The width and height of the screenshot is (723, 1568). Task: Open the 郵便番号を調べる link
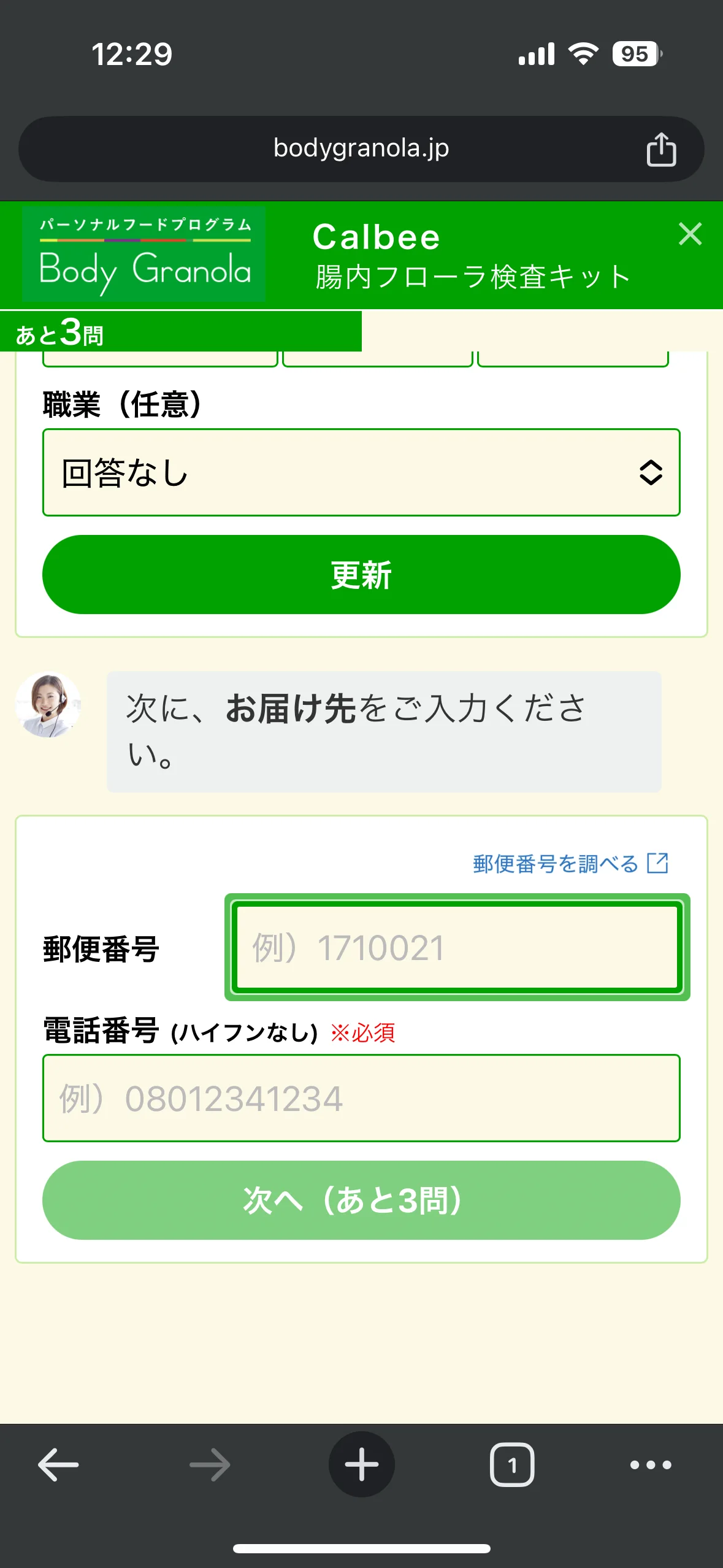tap(570, 864)
